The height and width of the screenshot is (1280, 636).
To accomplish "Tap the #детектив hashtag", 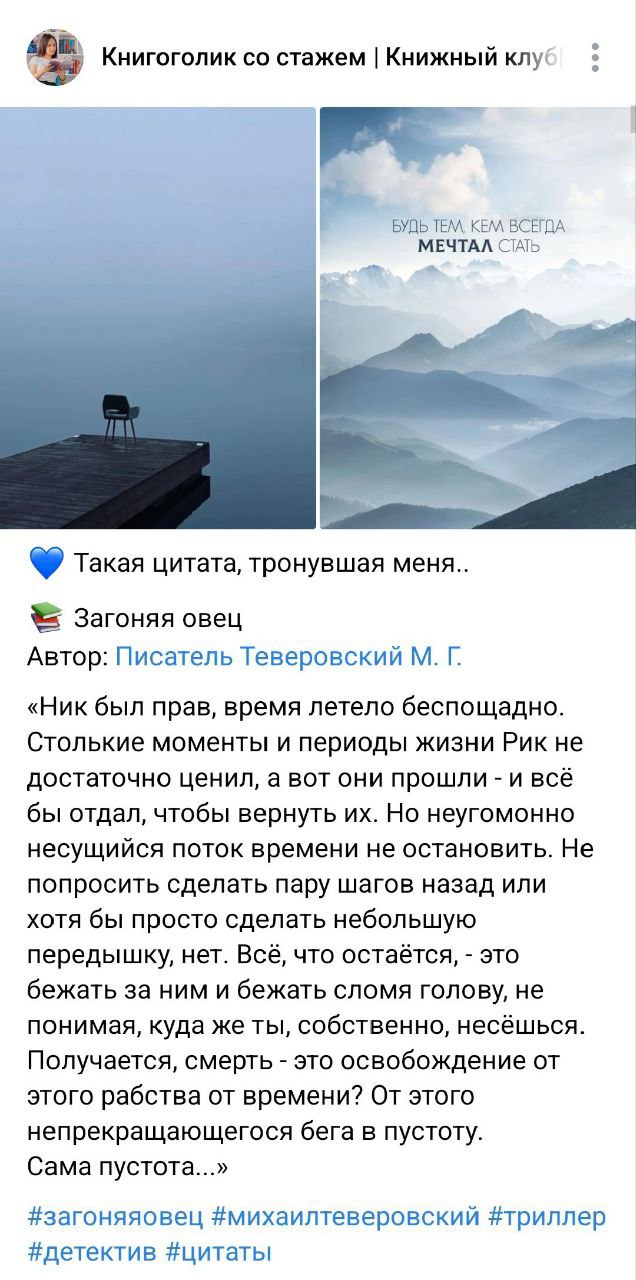I will pos(91,1251).
